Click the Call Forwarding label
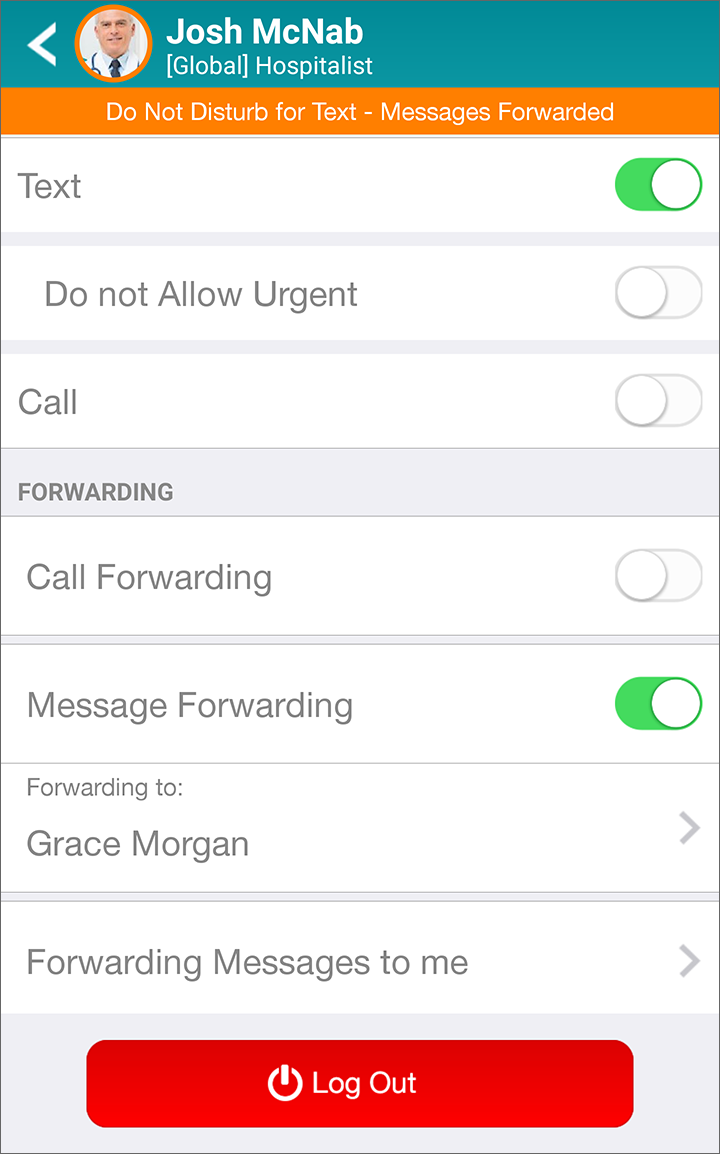The height and width of the screenshot is (1154, 720). tap(148, 576)
